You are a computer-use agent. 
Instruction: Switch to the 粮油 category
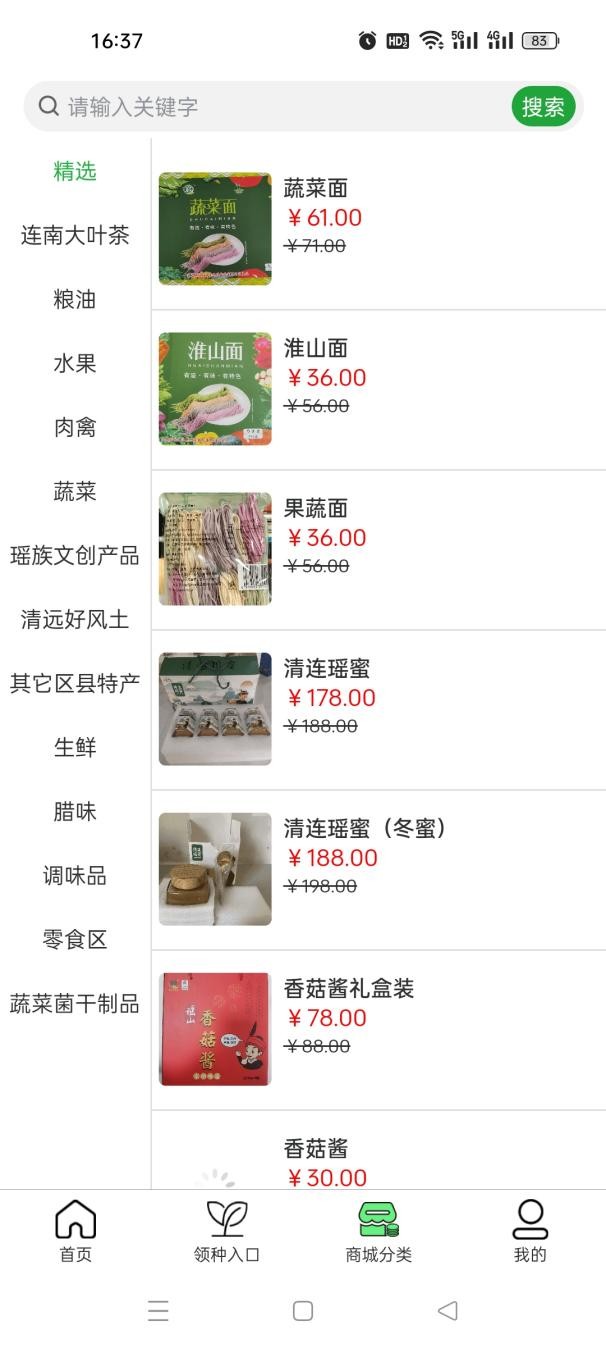coord(75,300)
